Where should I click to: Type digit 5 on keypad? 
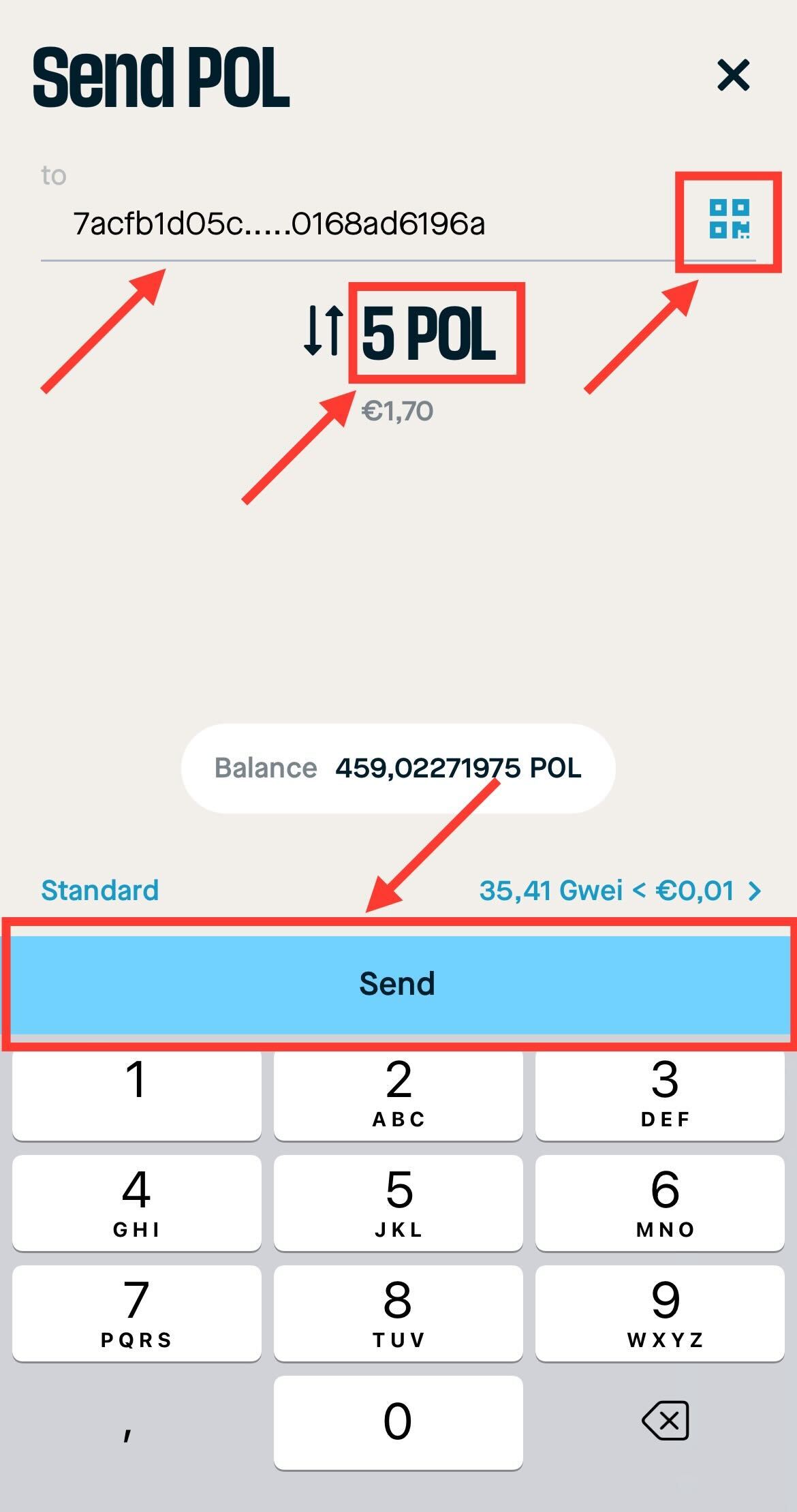click(x=398, y=1203)
